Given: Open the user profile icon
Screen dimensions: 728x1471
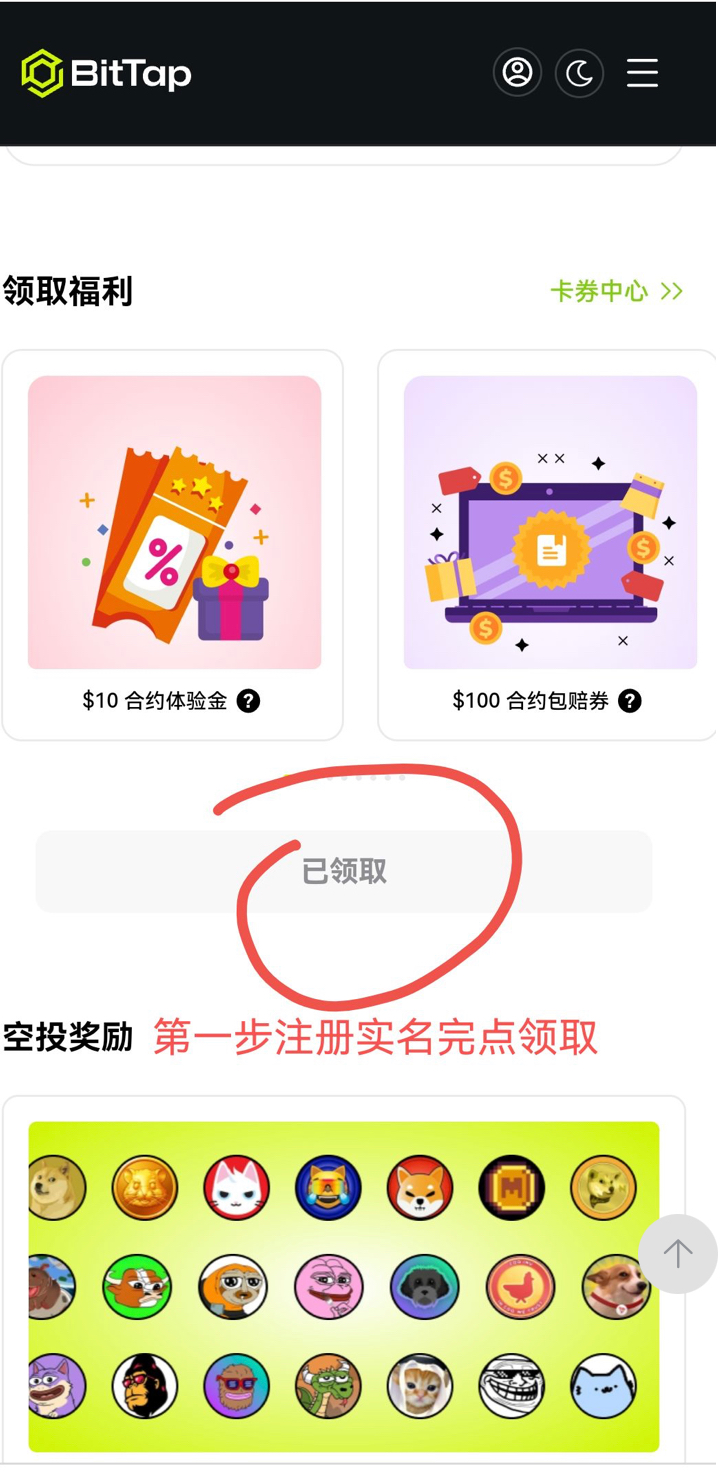Looking at the screenshot, I should click(x=517, y=73).
